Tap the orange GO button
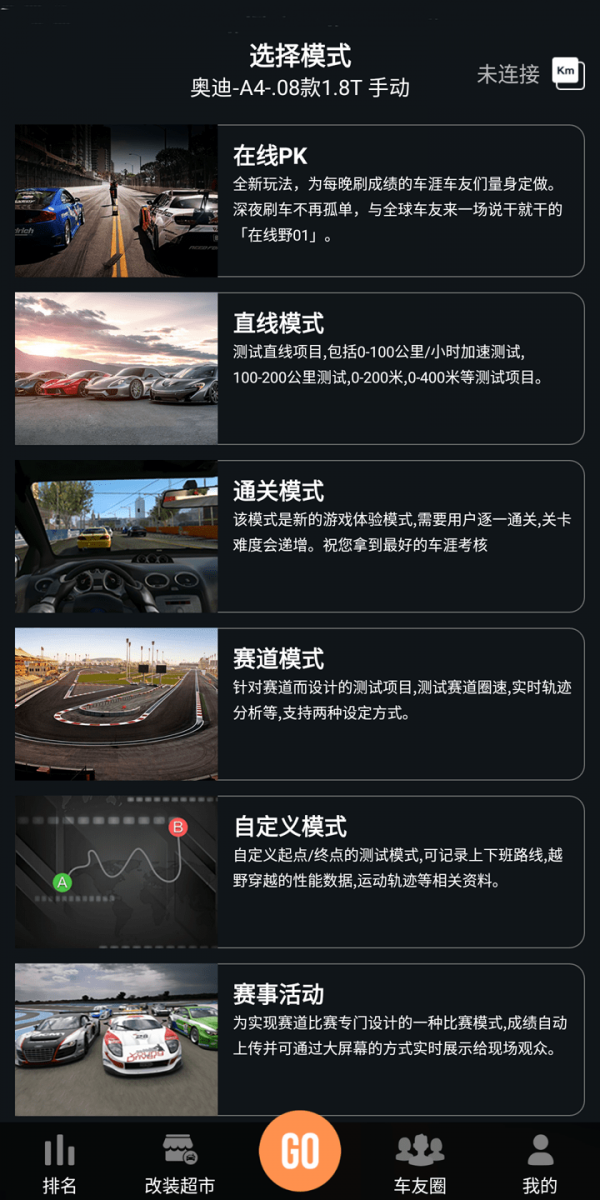Viewport: 600px width, 1200px height. [300, 1152]
